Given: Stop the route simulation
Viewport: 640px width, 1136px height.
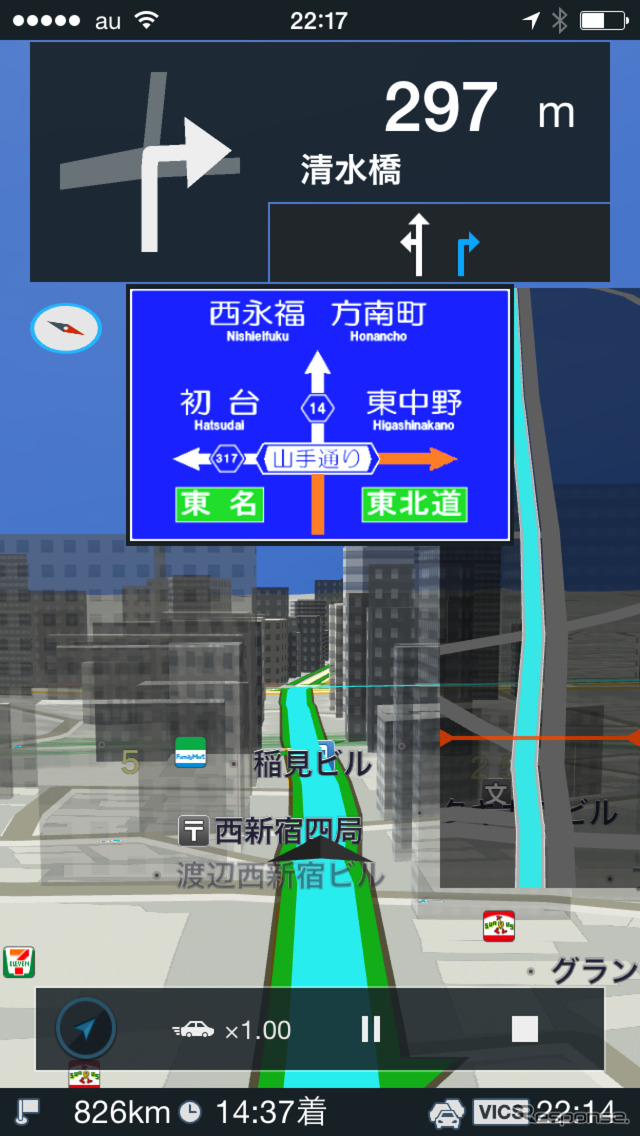Looking at the screenshot, I should click(x=524, y=1029).
